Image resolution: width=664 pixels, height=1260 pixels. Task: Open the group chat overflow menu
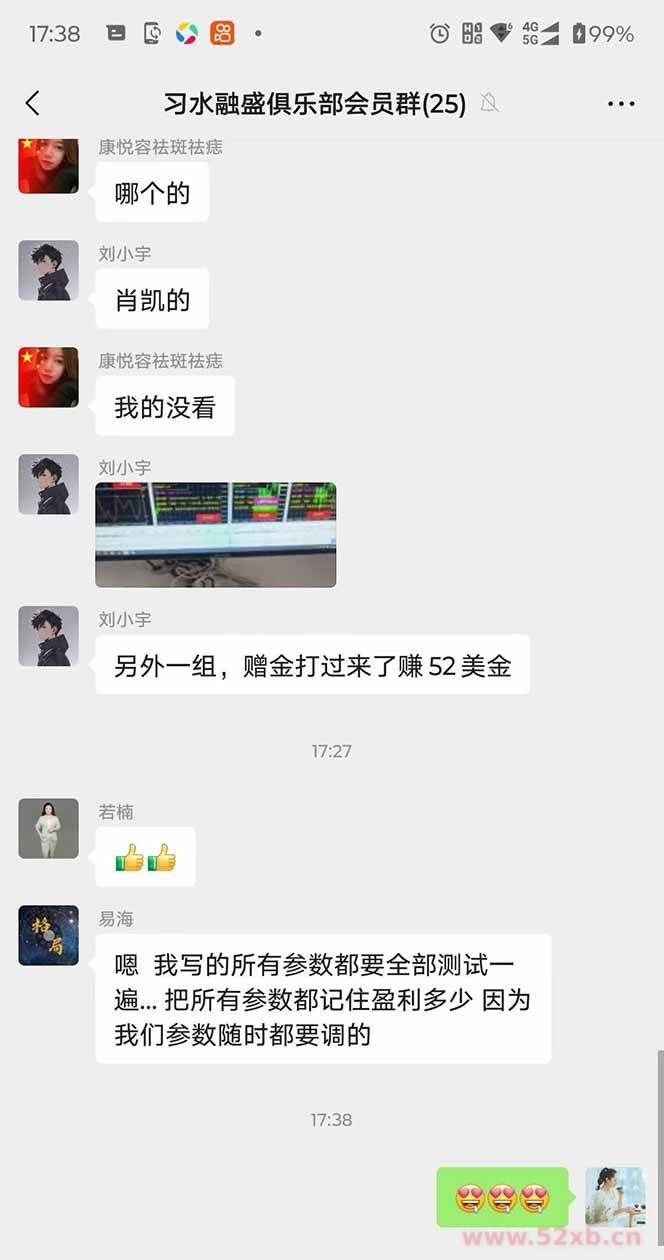pyautogui.click(x=621, y=103)
